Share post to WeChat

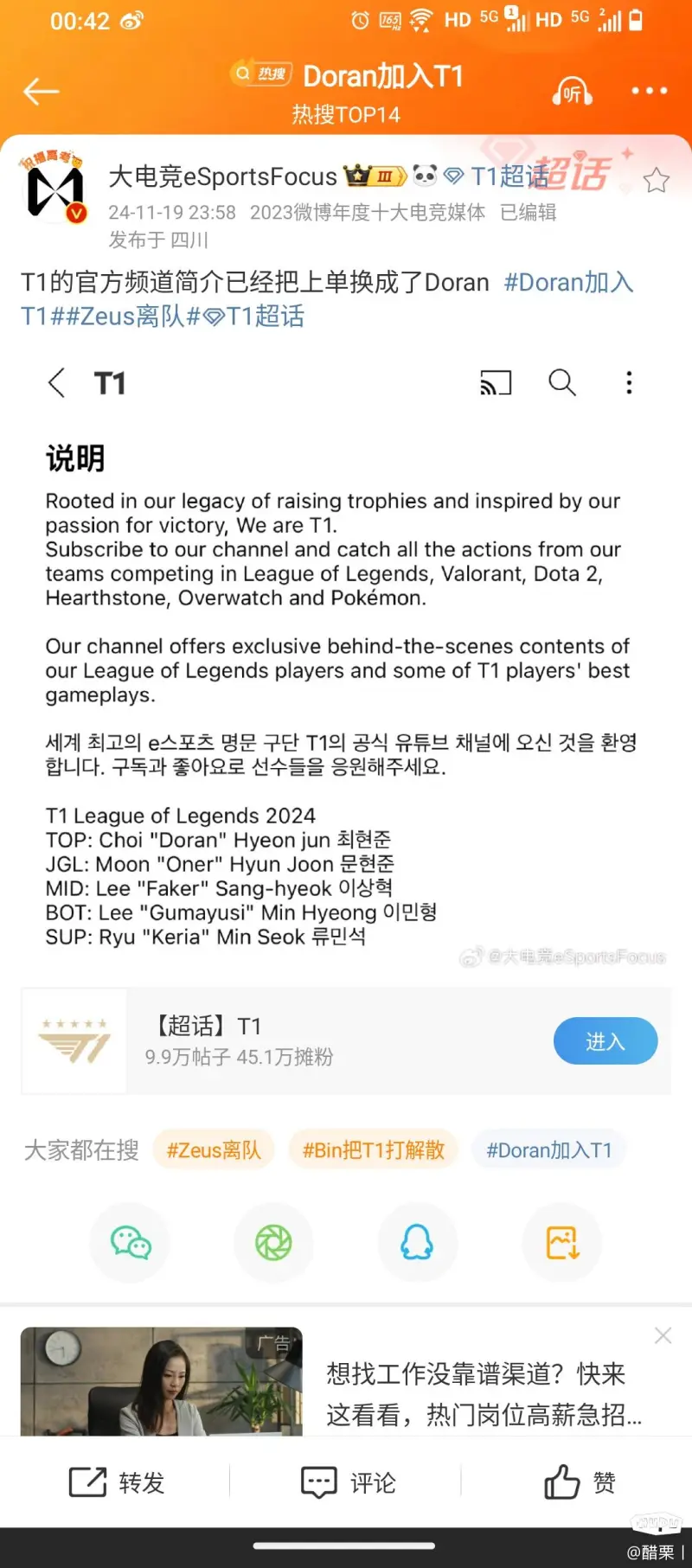131,1244
